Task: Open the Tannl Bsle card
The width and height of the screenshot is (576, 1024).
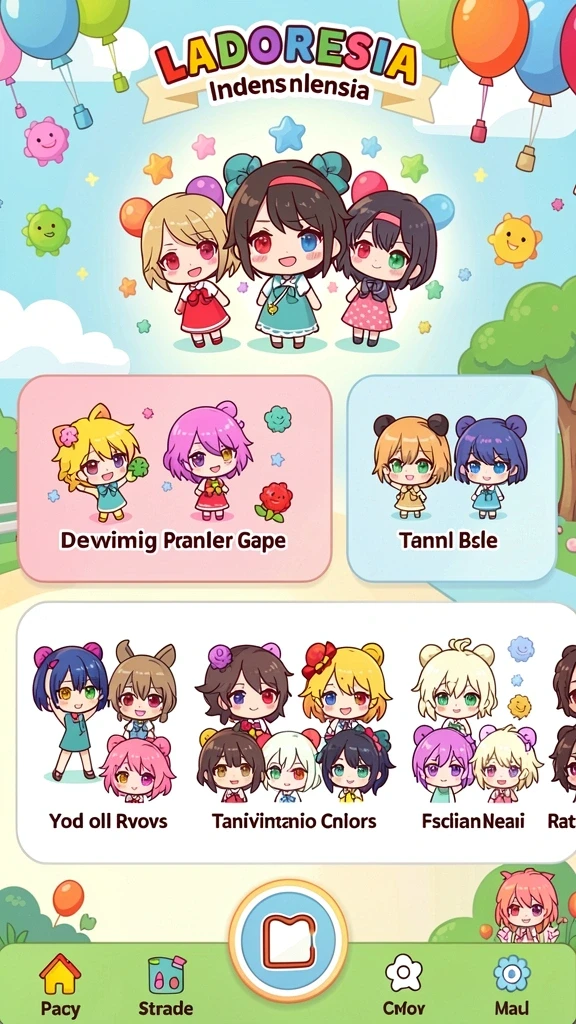Action: (451, 478)
